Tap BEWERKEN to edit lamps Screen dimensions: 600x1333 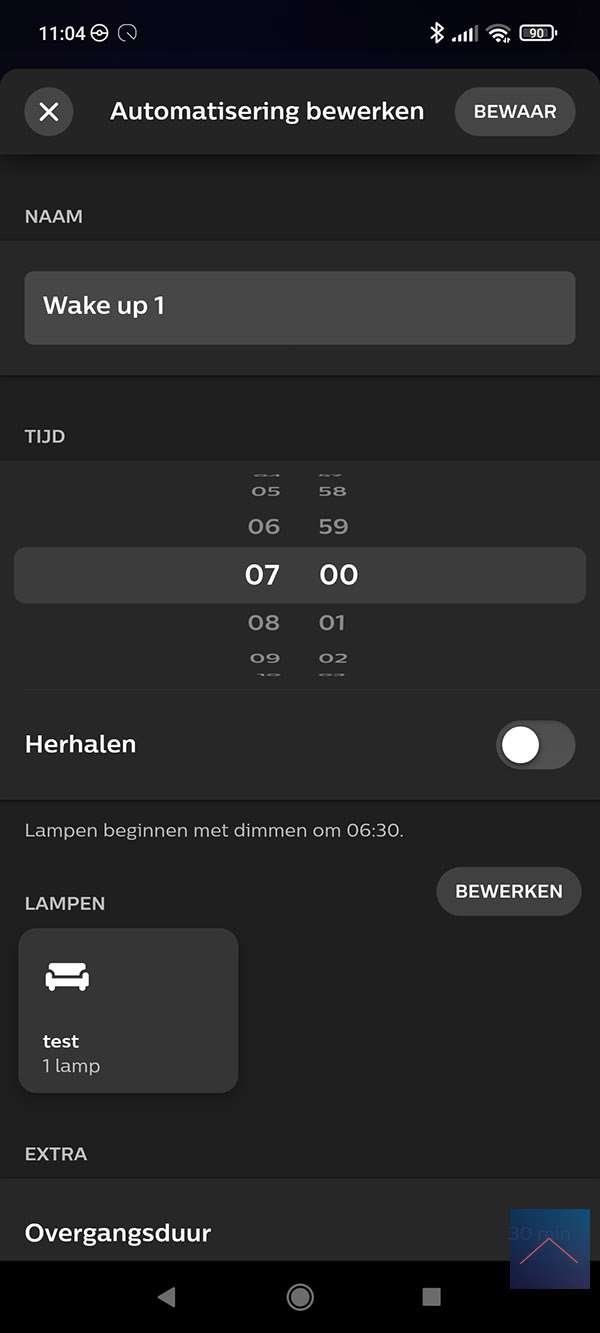pyautogui.click(x=508, y=891)
